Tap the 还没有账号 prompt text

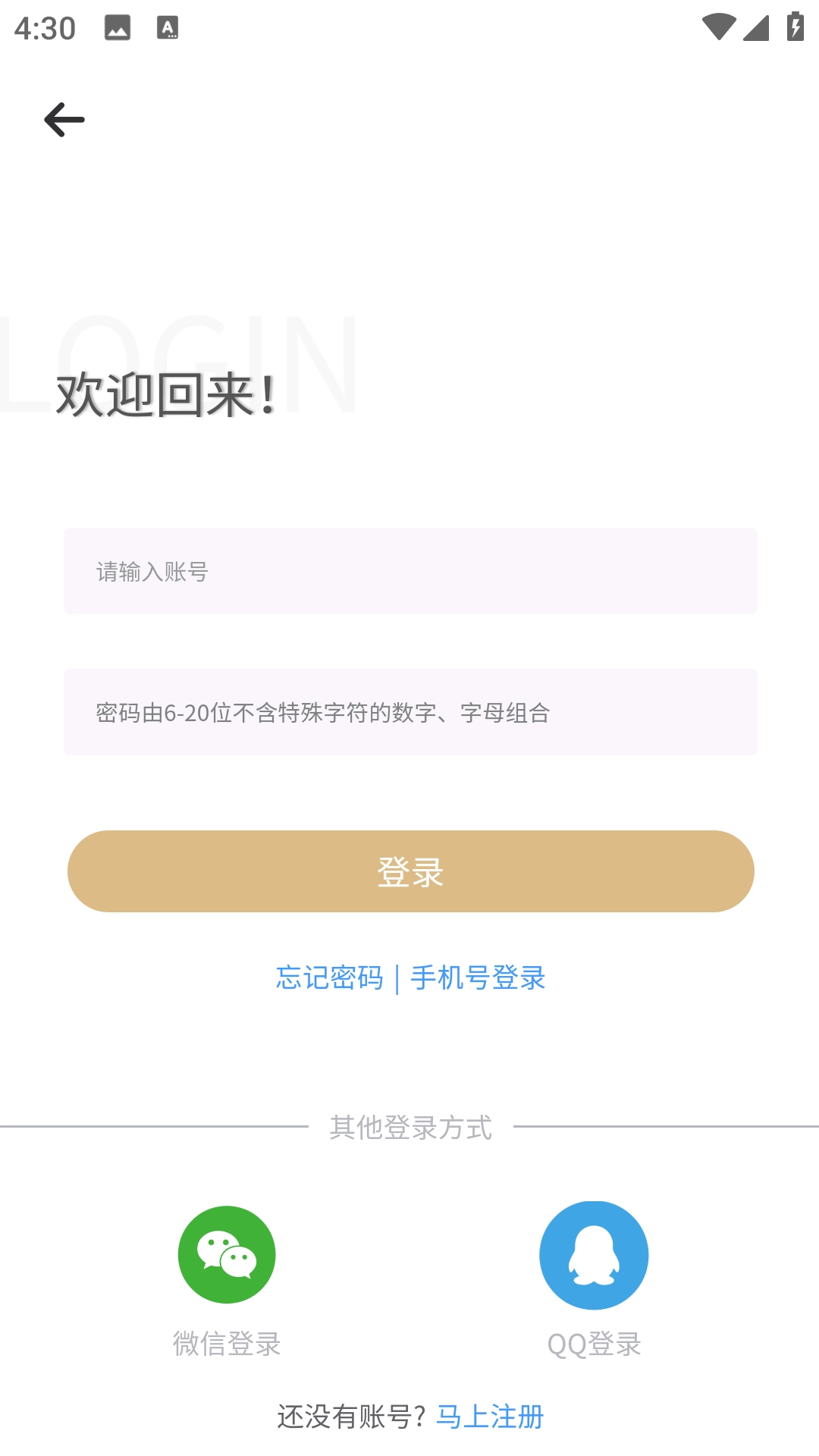(x=353, y=1416)
